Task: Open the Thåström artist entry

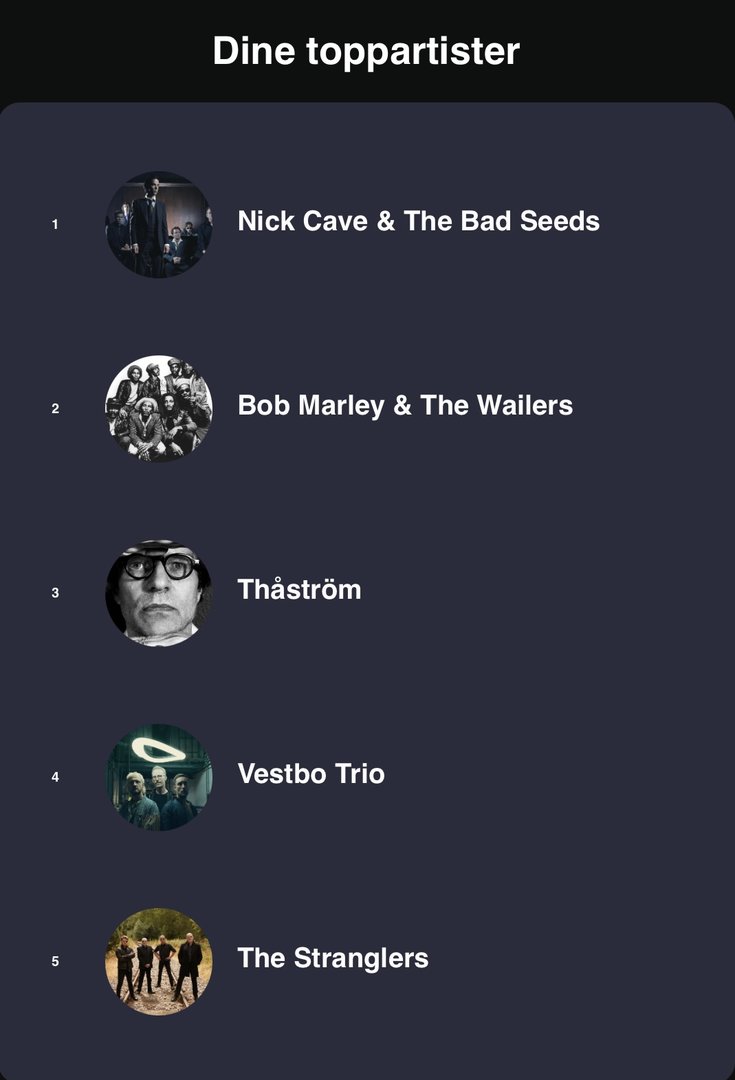Action: point(299,590)
